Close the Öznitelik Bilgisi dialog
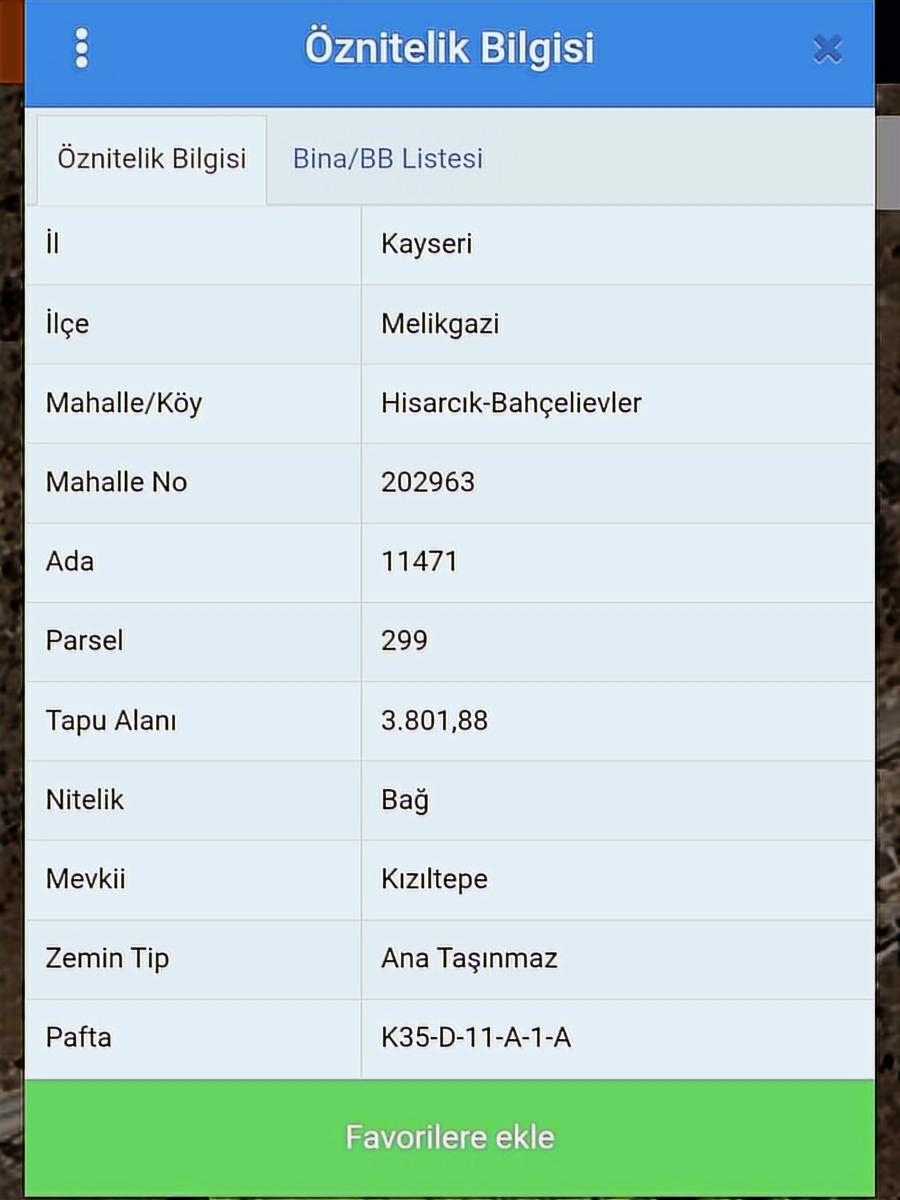The image size is (900, 1200). [827, 47]
